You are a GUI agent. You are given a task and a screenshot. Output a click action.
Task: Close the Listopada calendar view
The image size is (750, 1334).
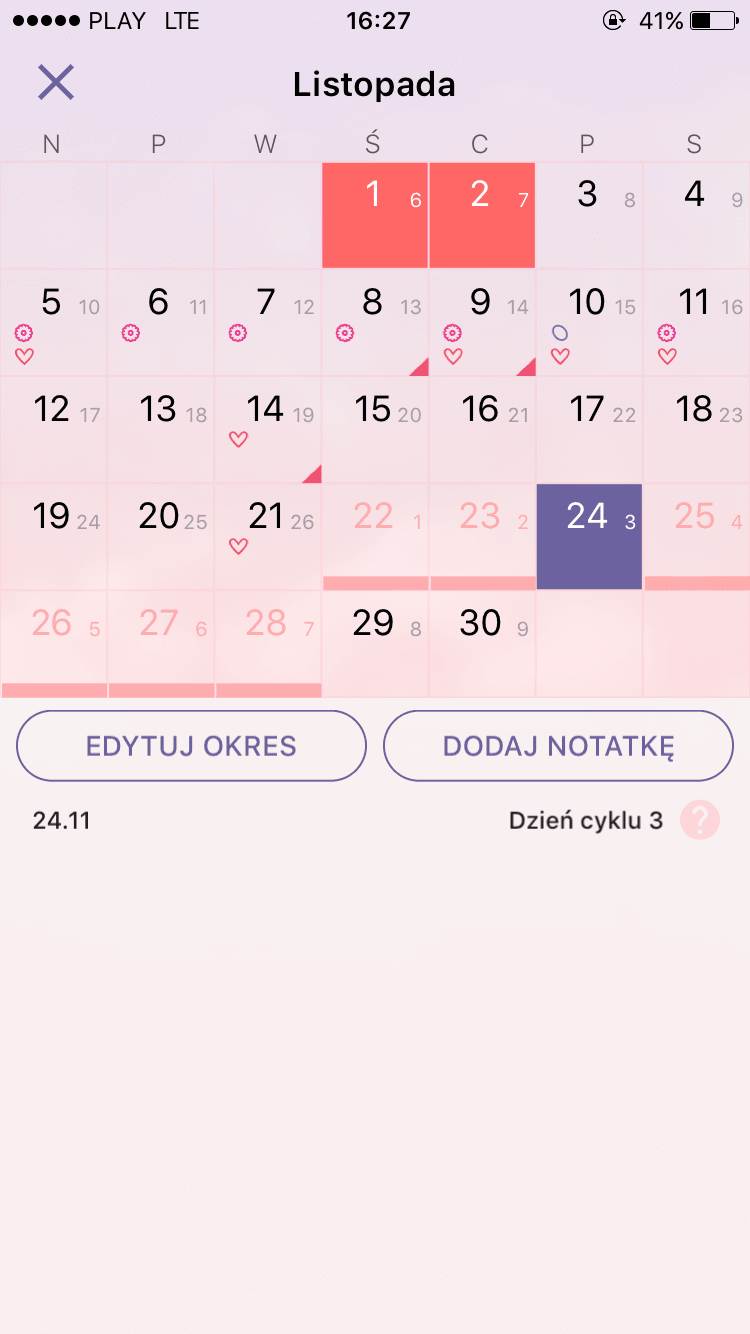point(56,82)
